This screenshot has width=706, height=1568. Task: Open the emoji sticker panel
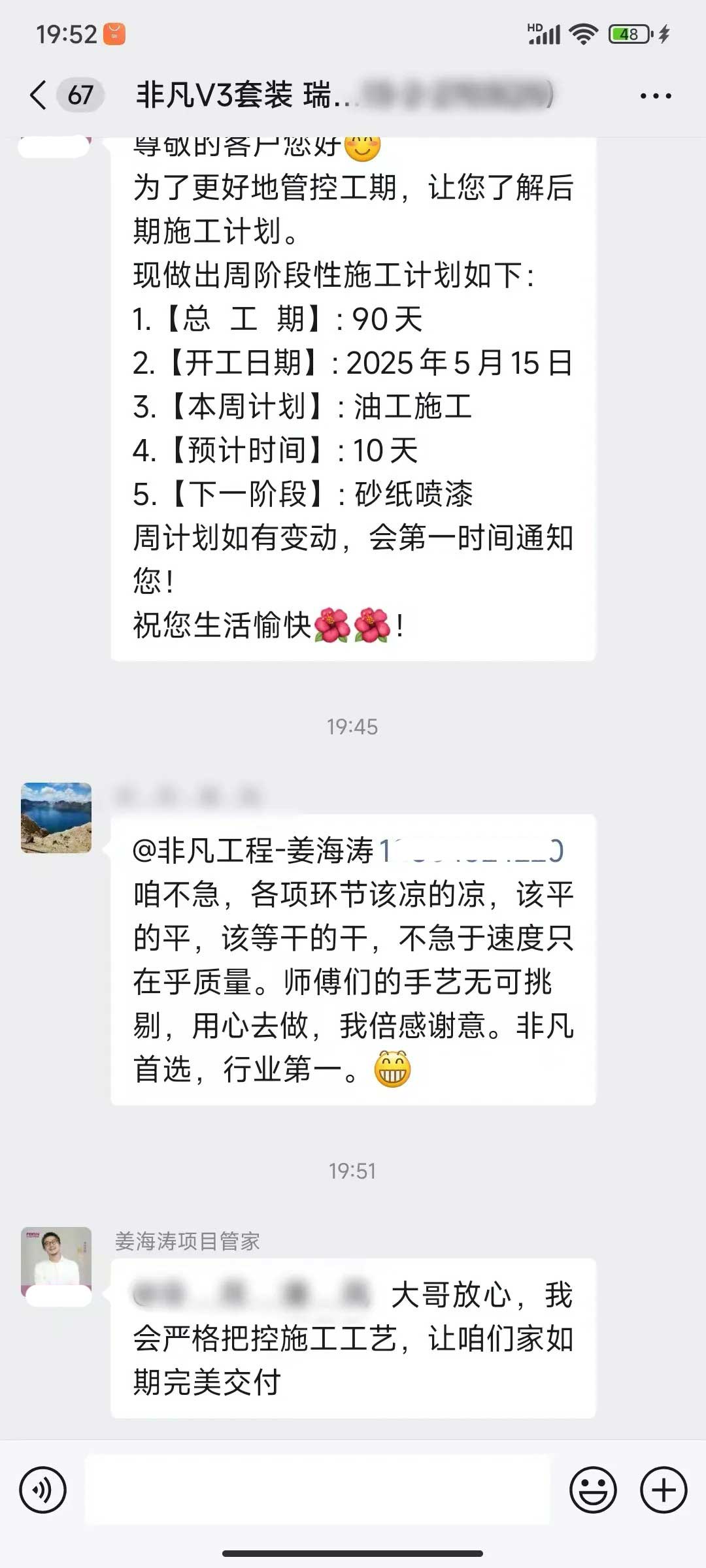click(593, 1490)
